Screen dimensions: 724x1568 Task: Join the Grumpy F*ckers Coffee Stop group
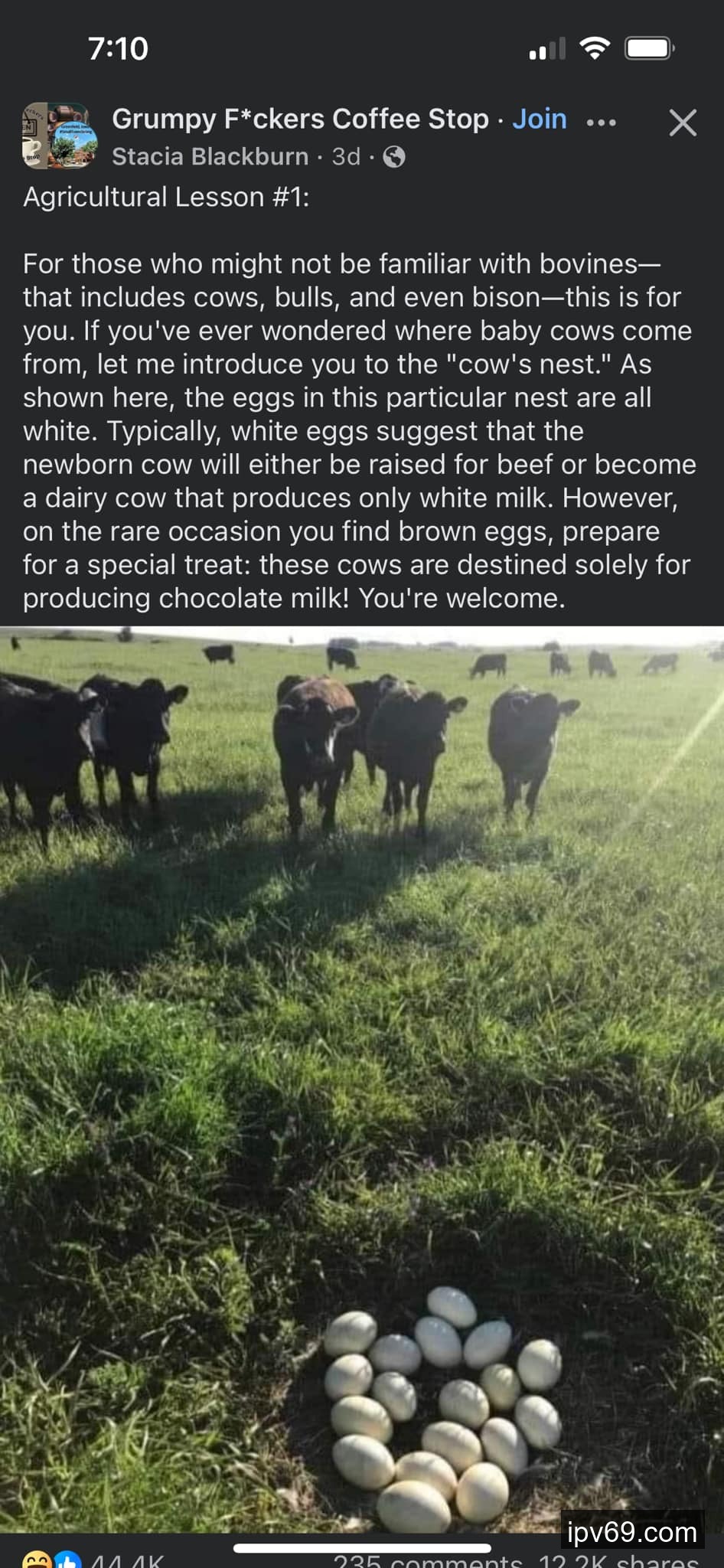pyautogui.click(x=540, y=119)
